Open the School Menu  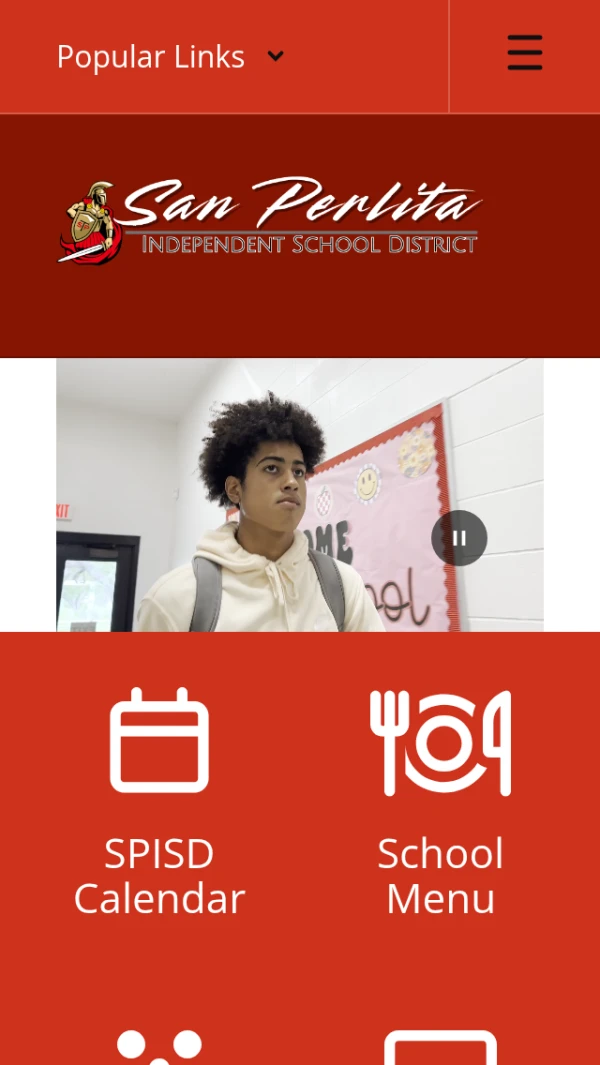click(440, 803)
